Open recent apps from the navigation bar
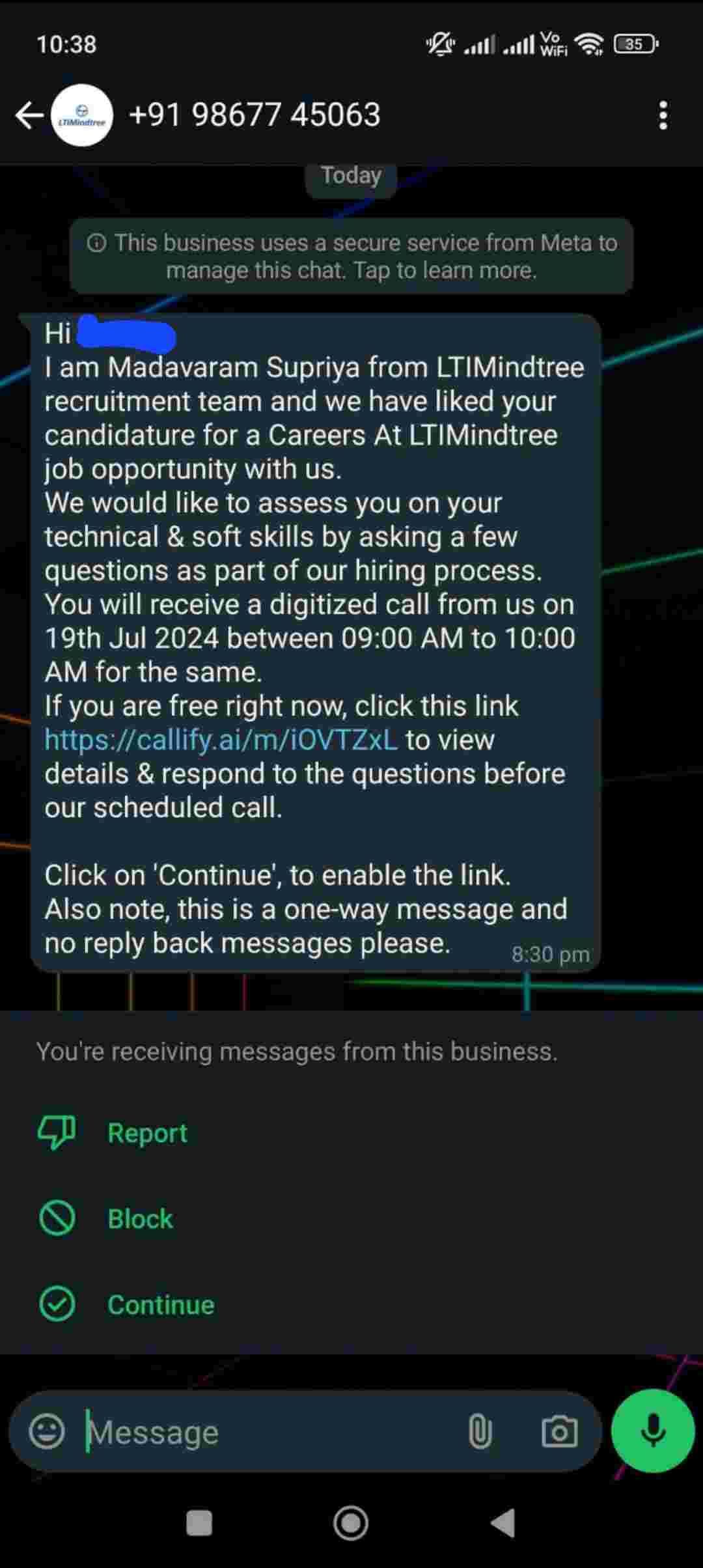Image resolution: width=703 pixels, height=1568 pixels. pos(199,1524)
